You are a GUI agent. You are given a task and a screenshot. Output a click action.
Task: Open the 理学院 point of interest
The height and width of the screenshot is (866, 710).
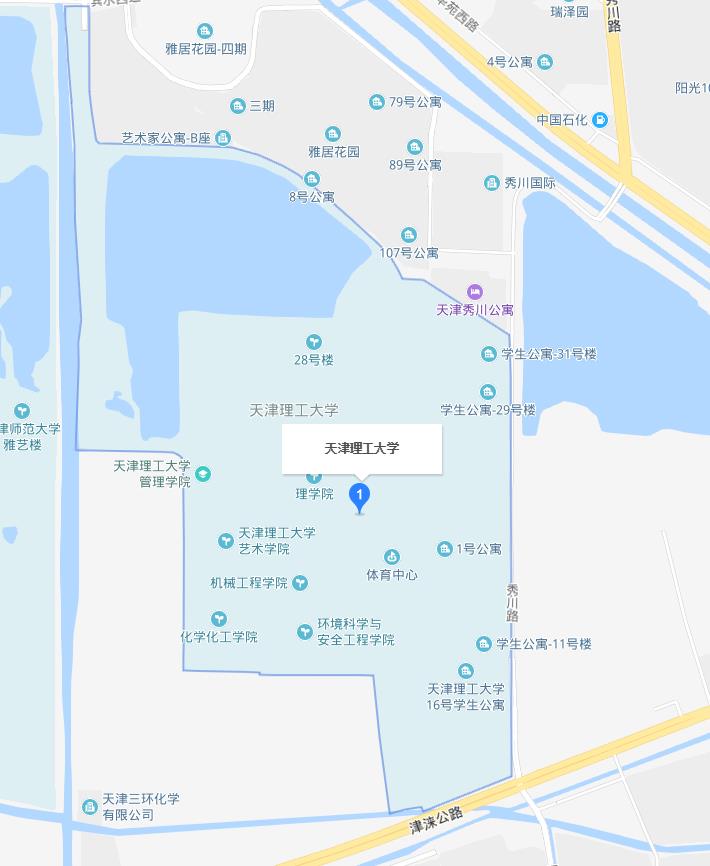pos(314,478)
